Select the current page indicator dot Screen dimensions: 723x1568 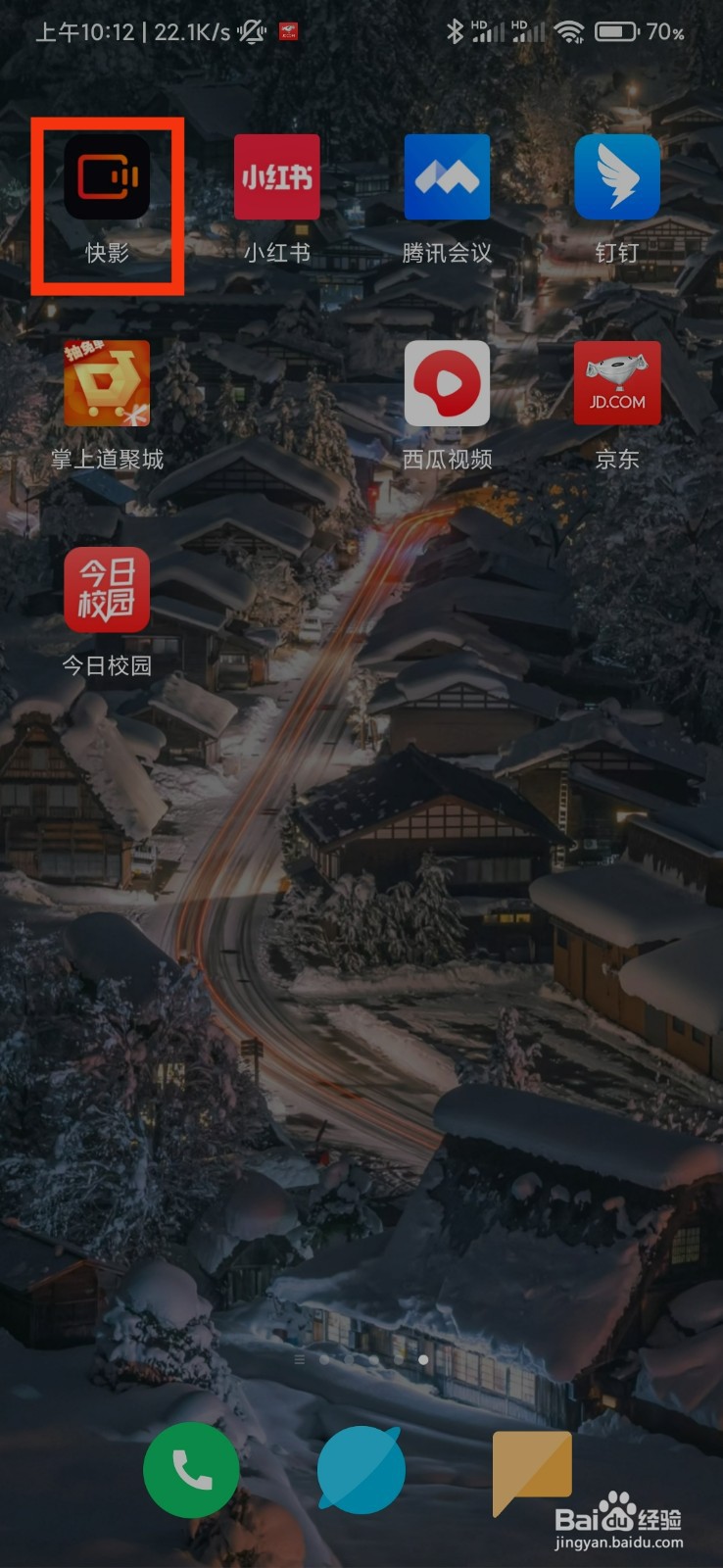click(421, 1359)
